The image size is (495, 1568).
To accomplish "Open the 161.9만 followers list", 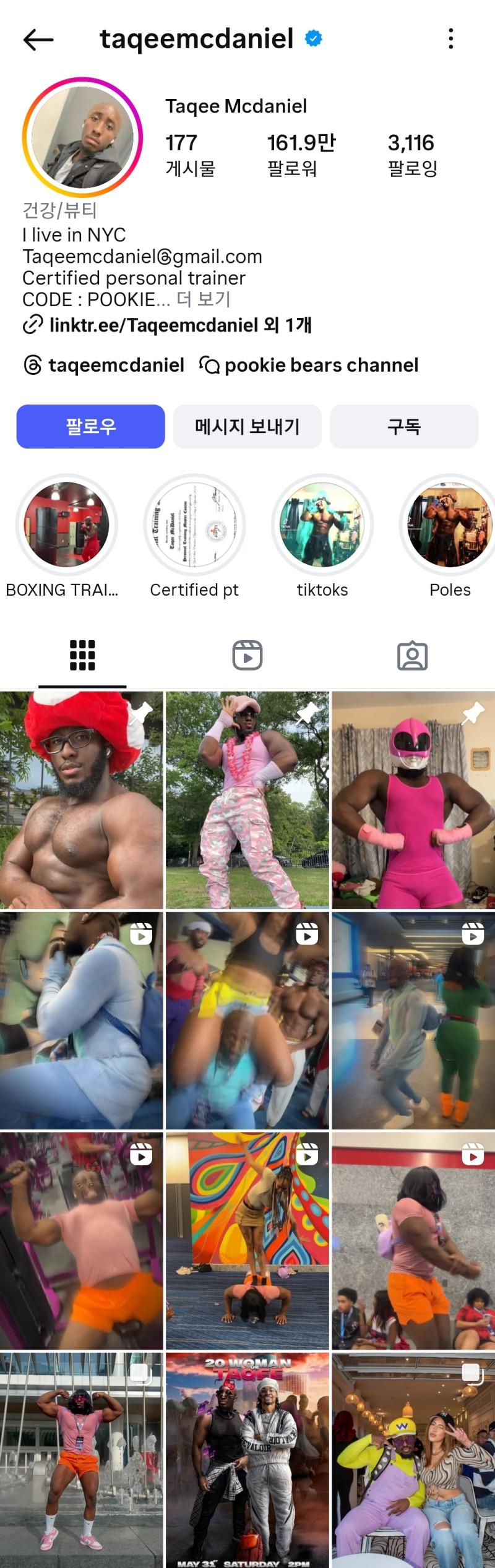I will tap(301, 154).
